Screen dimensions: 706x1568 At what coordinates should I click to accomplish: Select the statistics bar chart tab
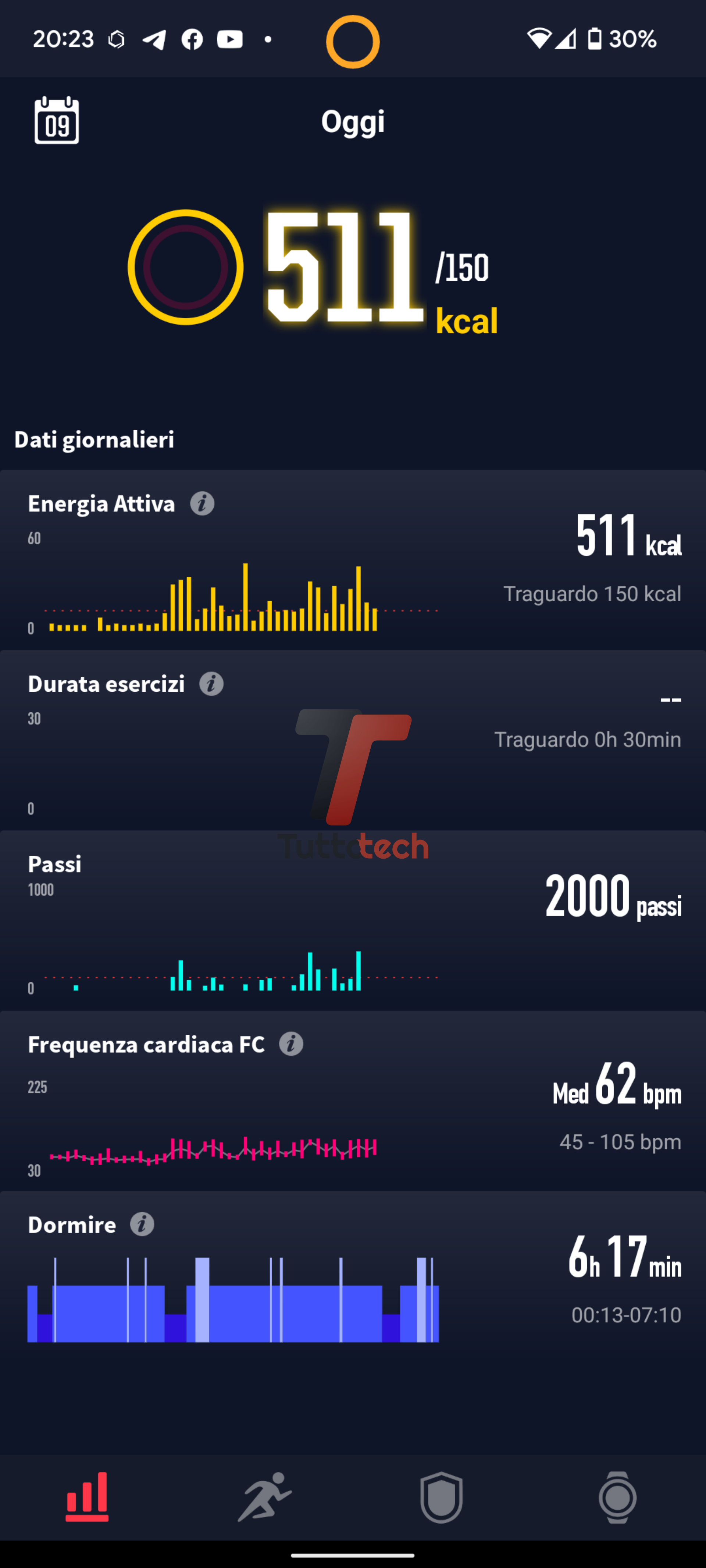(x=87, y=1496)
